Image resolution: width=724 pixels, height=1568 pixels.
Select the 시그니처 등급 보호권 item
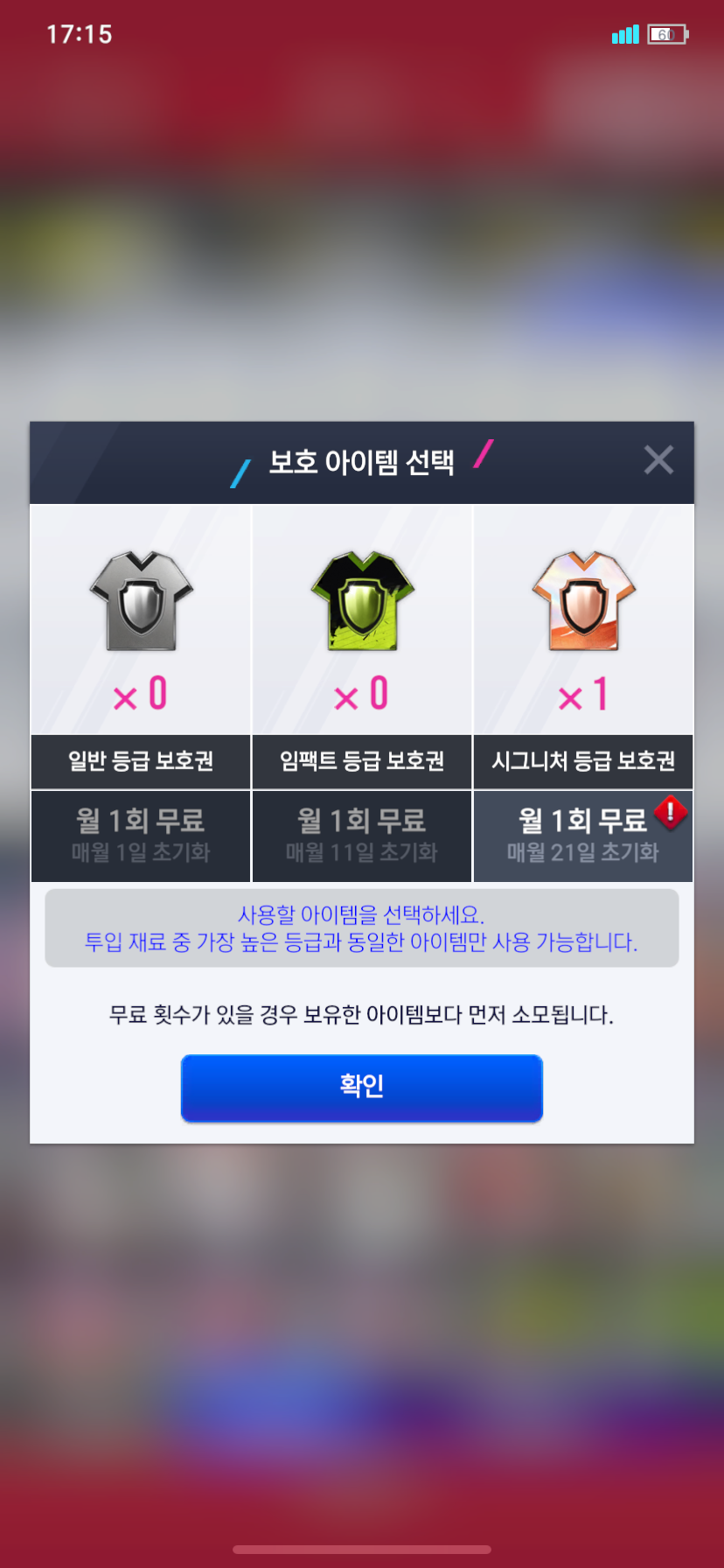coord(583,647)
